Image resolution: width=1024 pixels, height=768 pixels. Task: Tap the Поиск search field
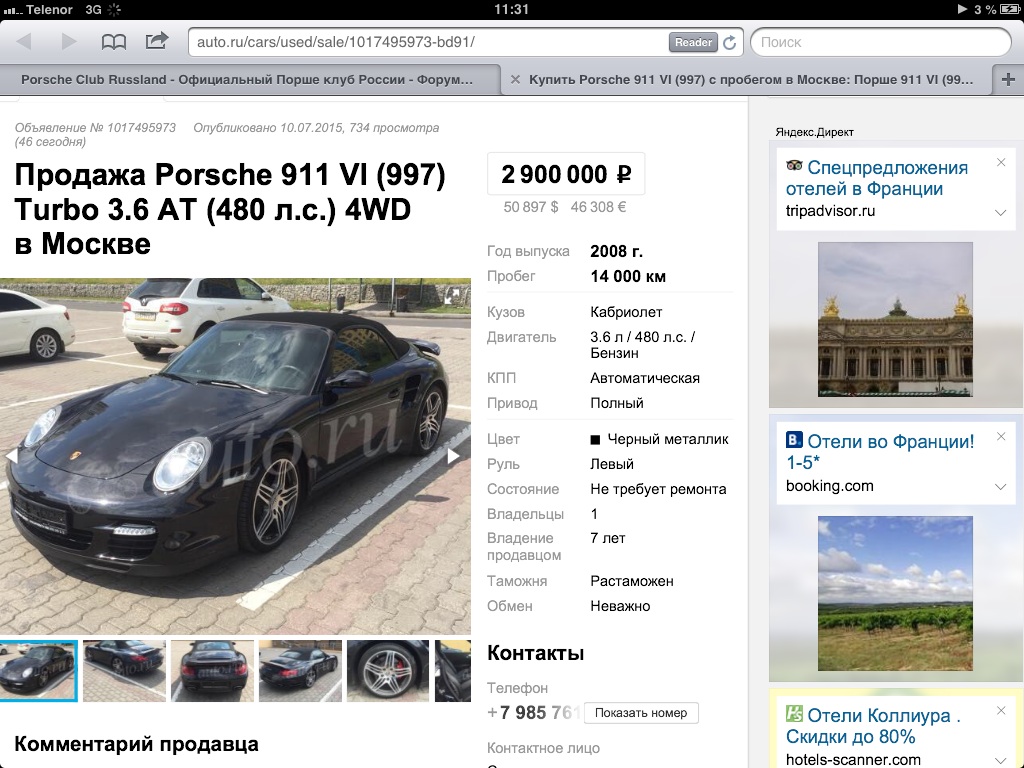[x=880, y=42]
